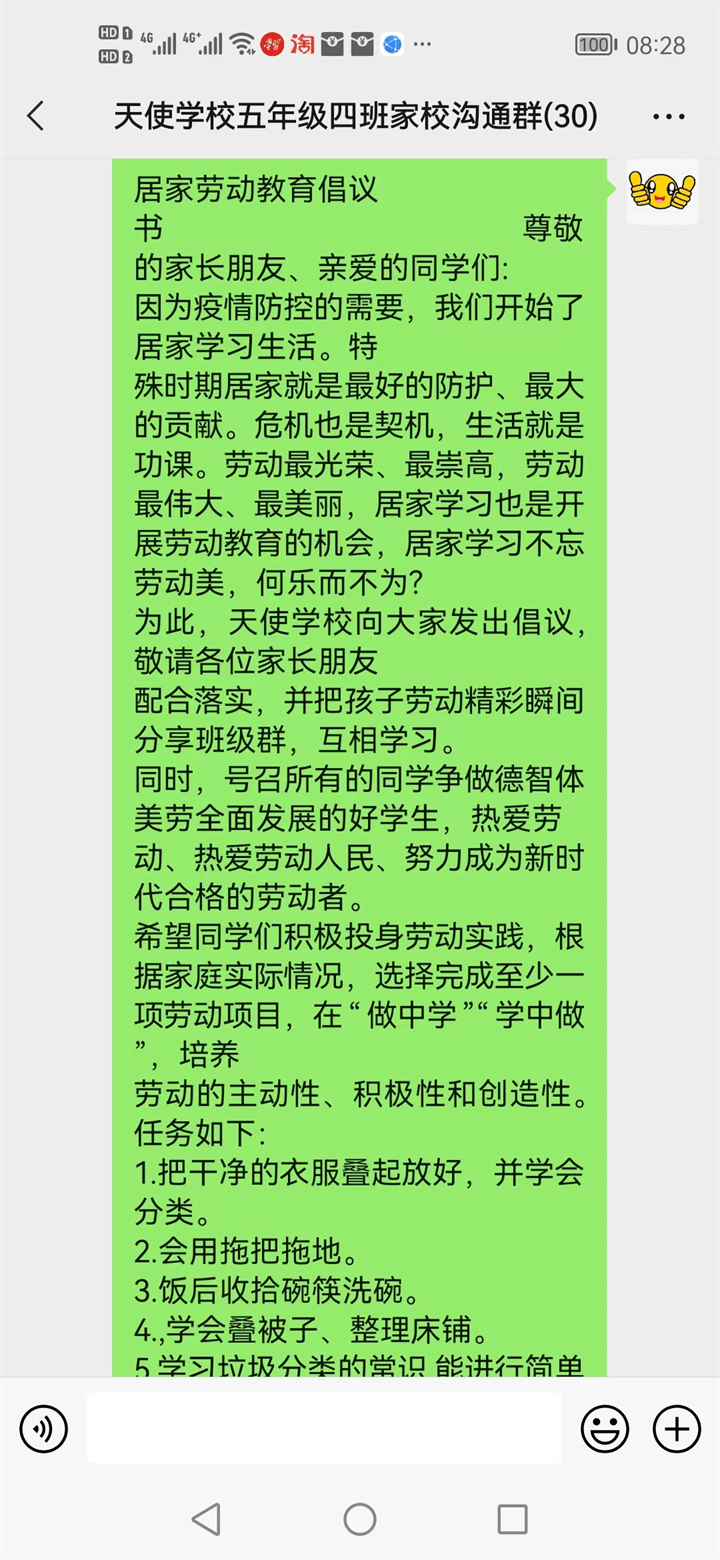Switch to voice message input
The width and height of the screenshot is (720, 1560).
pos(44,1428)
